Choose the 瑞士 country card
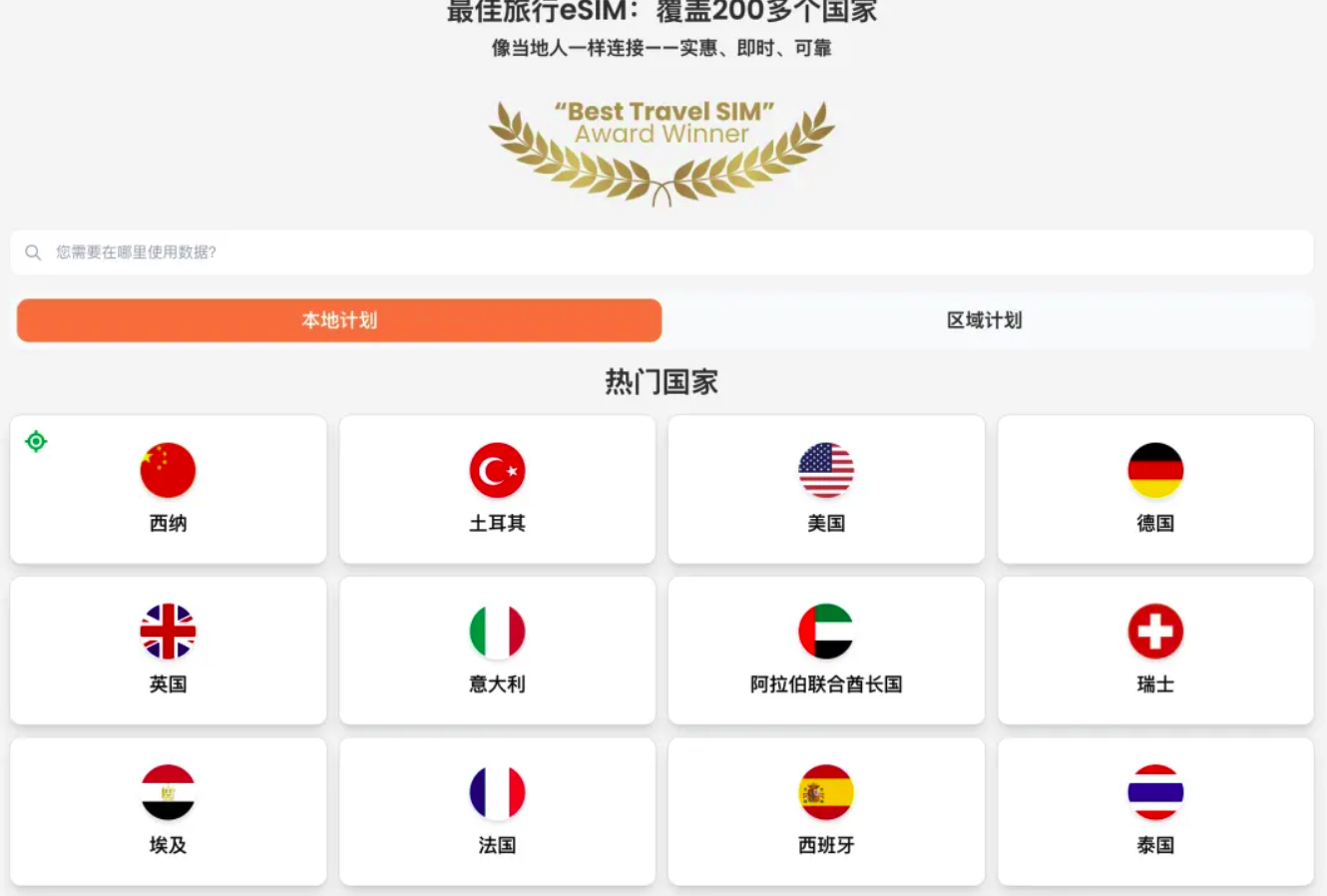 tap(1155, 651)
